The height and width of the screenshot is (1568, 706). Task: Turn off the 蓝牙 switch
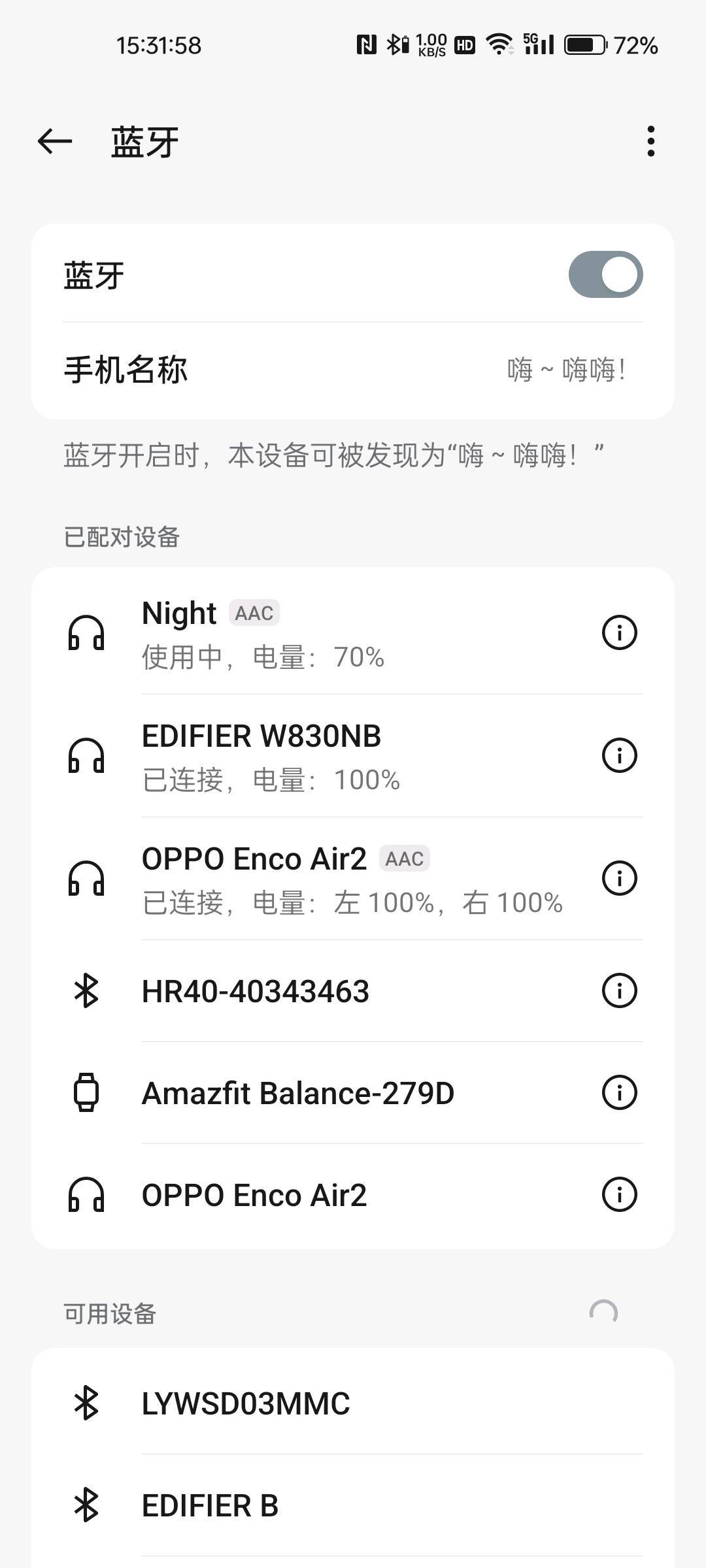click(605, 274)
